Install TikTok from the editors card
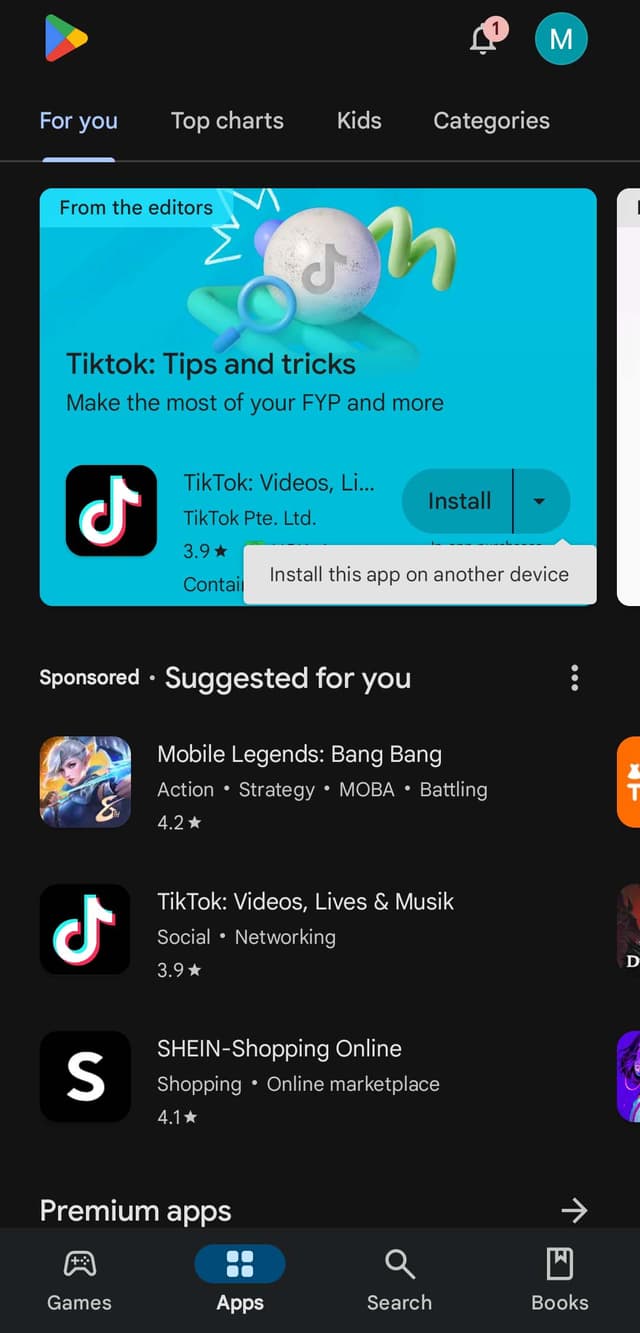The height and width of the screenshot is (1333, 640). 459,501
